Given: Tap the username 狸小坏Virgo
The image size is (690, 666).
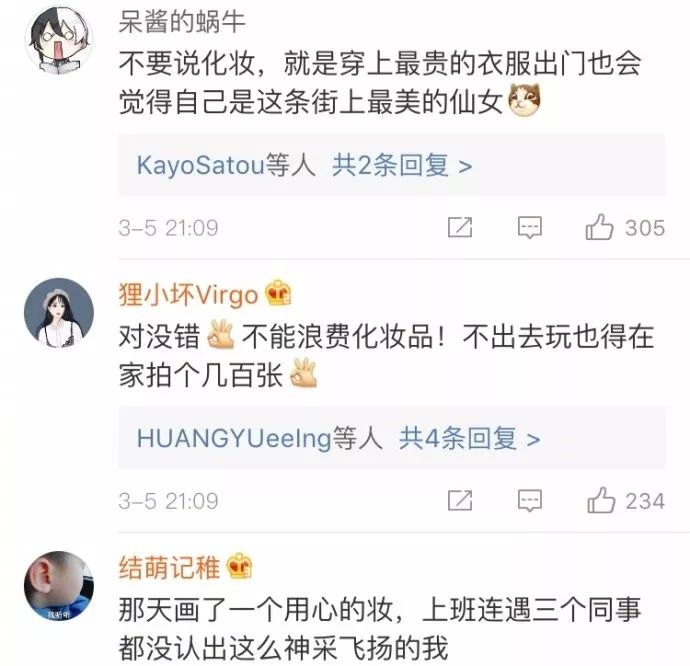Looking at the screenshot, I should 188,294.
